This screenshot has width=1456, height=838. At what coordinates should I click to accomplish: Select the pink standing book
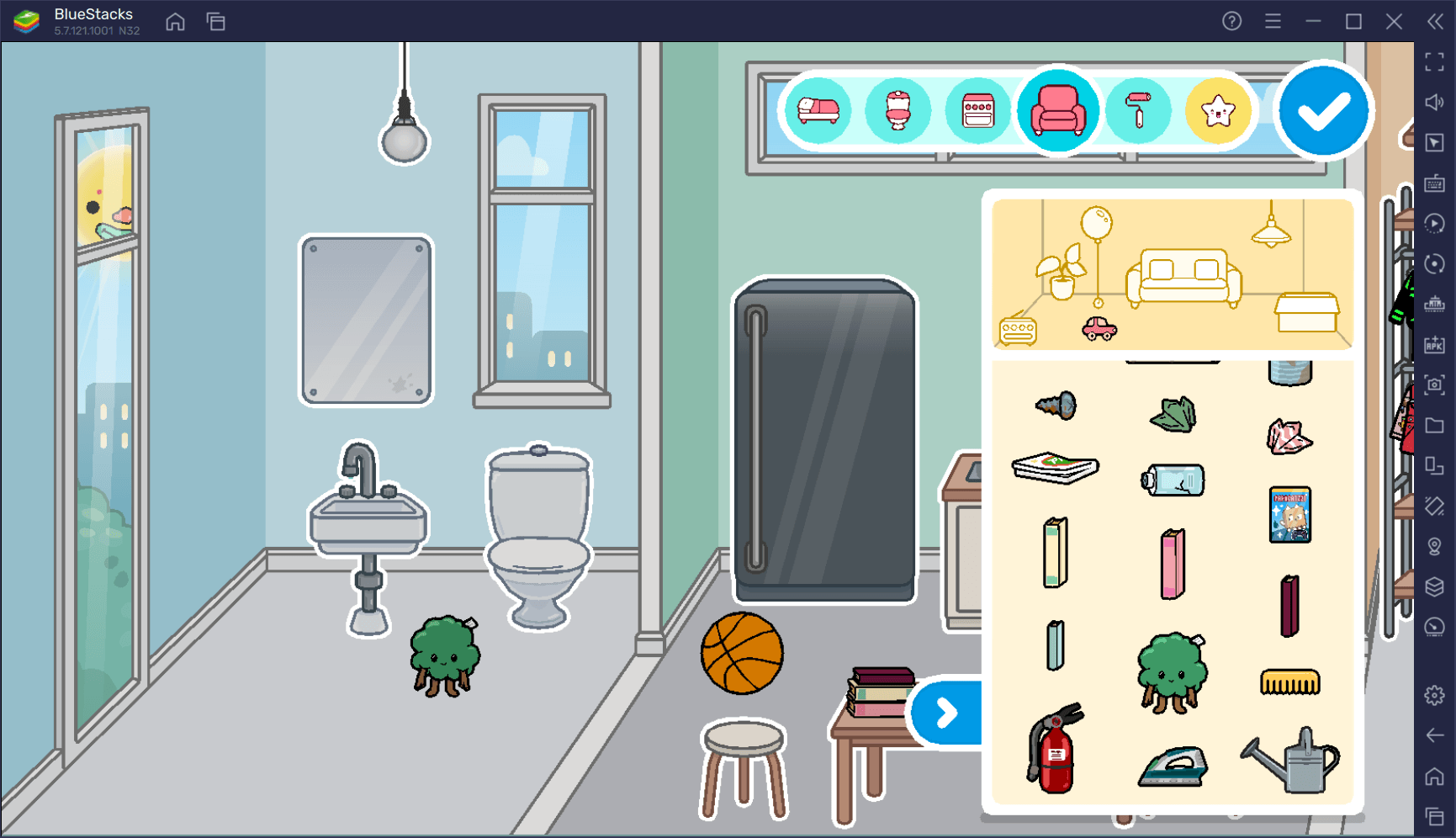(x=1173, y=563)
